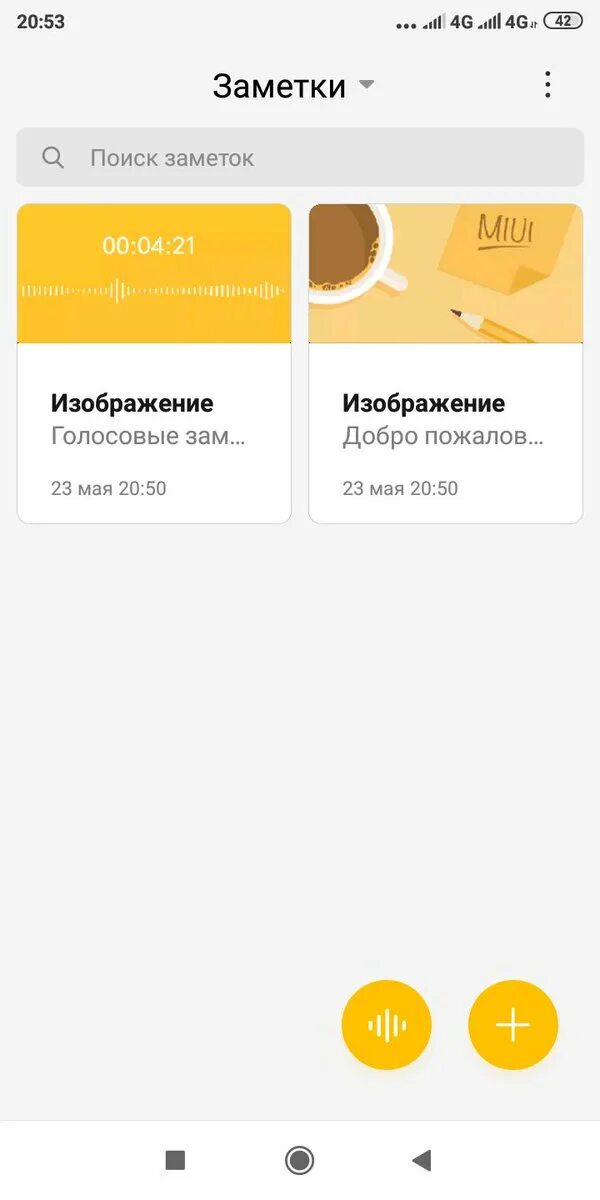Open recent apps with the square button
Viewport: 600px width, 1200px height.
point(175,1160)
